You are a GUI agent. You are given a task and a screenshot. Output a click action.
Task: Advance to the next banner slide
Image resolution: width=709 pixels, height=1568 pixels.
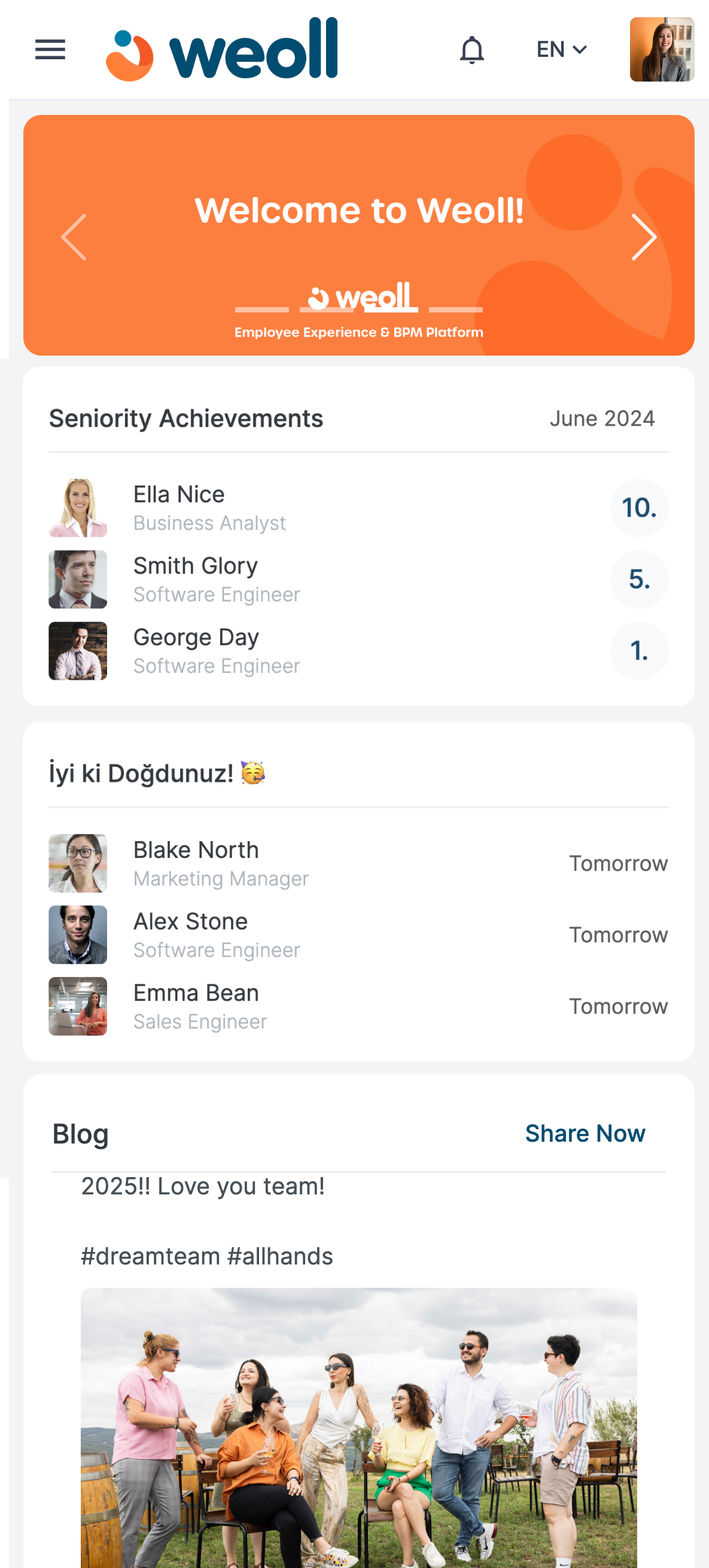pos(643,238)
